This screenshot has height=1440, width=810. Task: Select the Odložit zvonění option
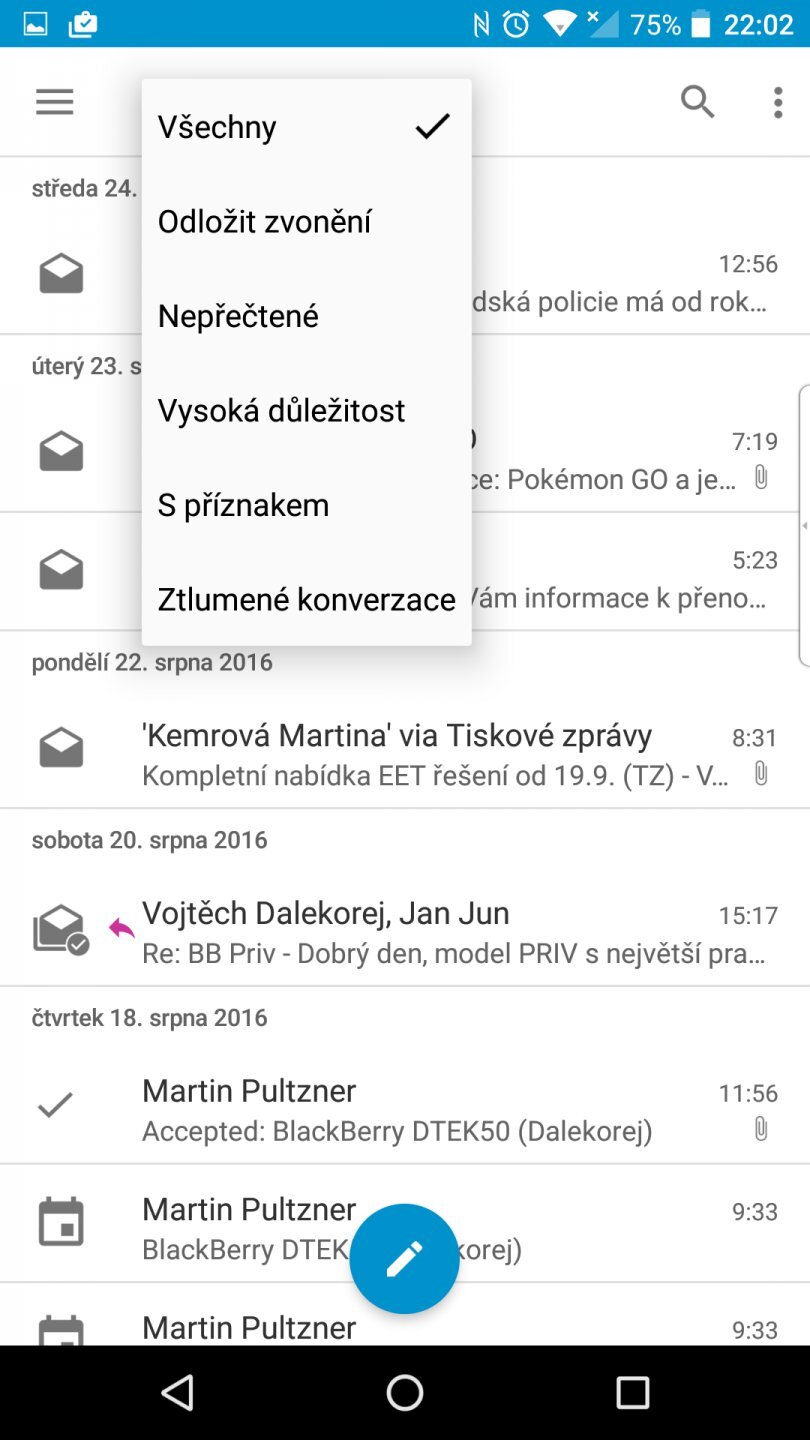[264, 221]
